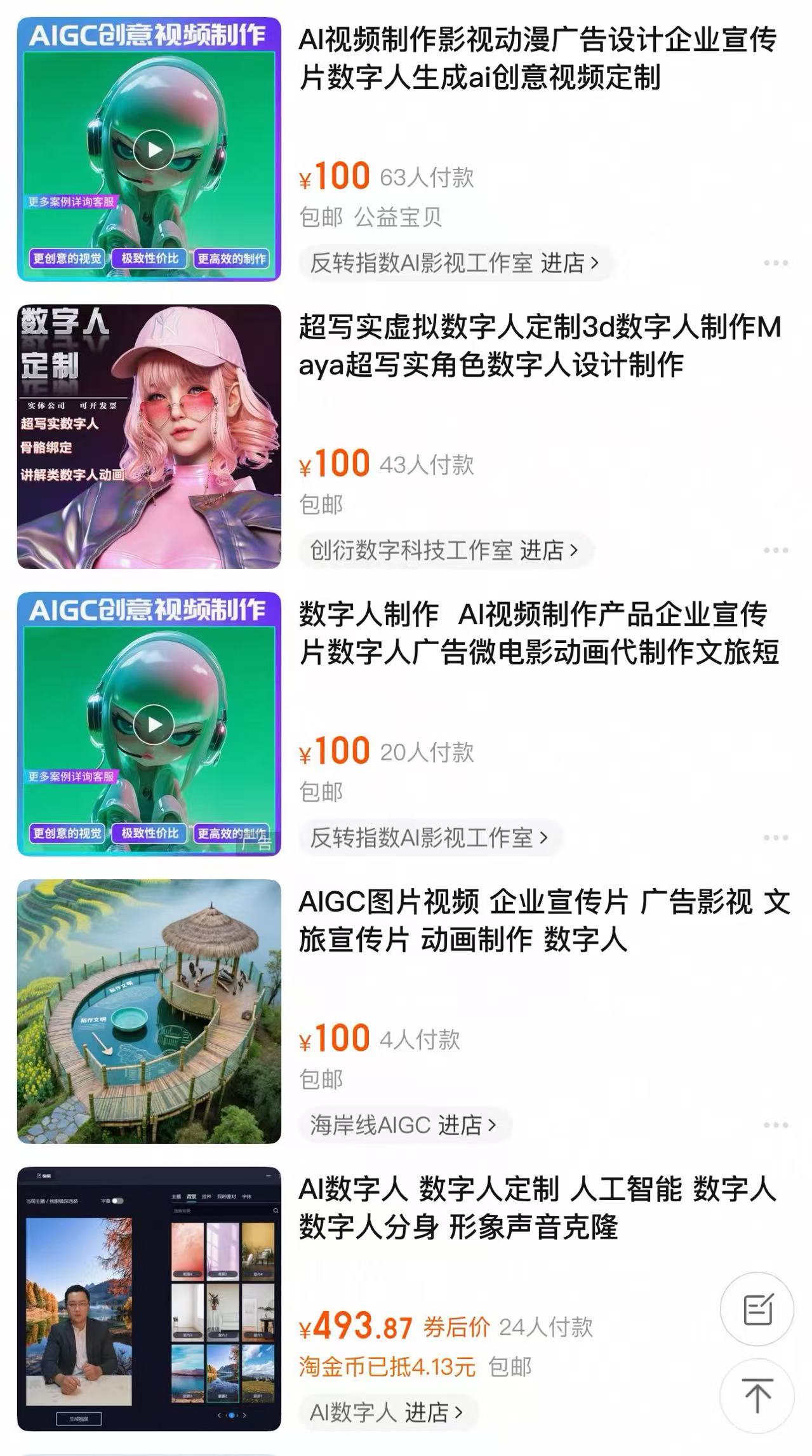Open the AI视频制作影视动漫广告设计 listing title

(x=537, y=58)
